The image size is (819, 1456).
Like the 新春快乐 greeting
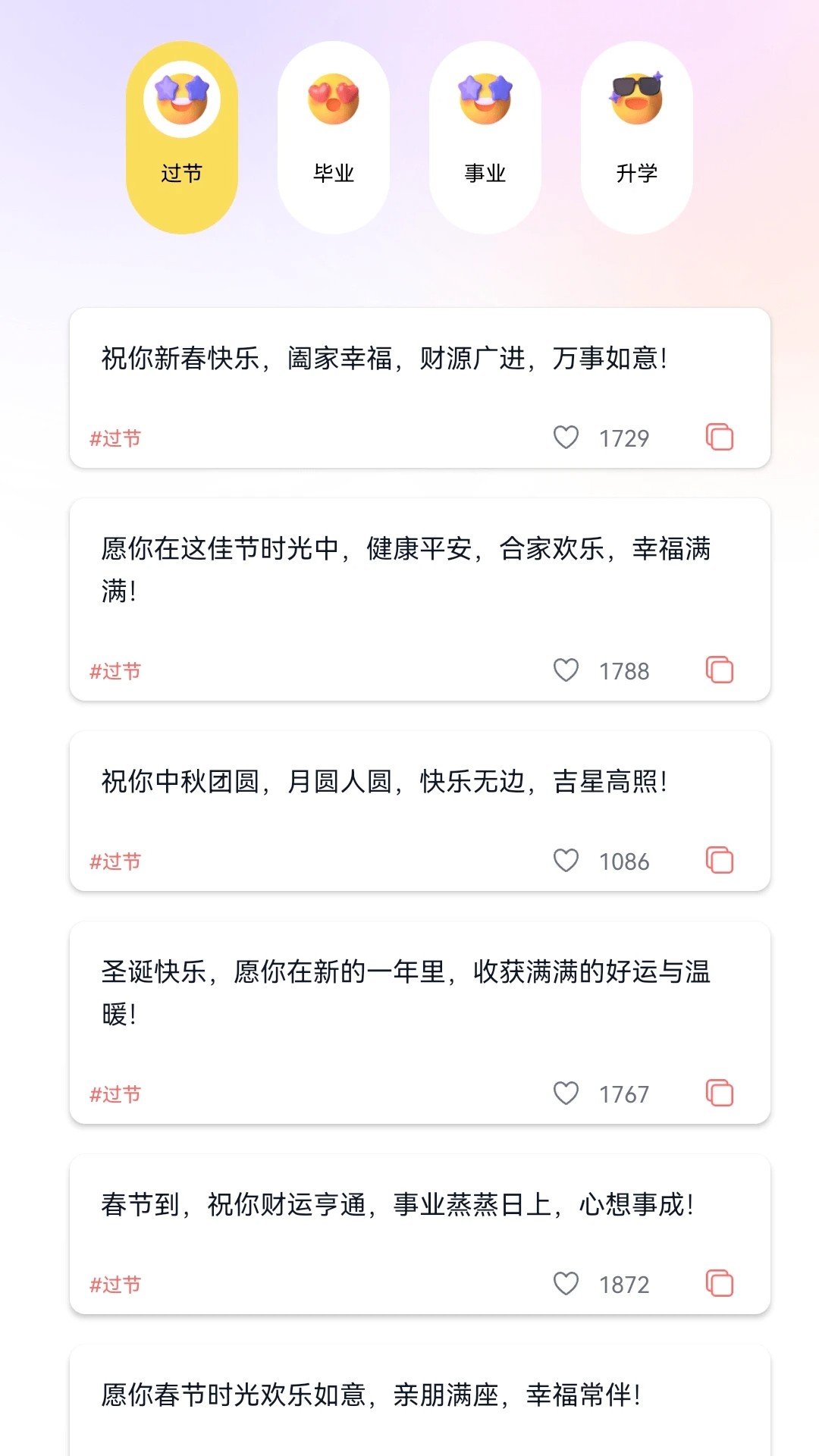(x=565, y=437)
